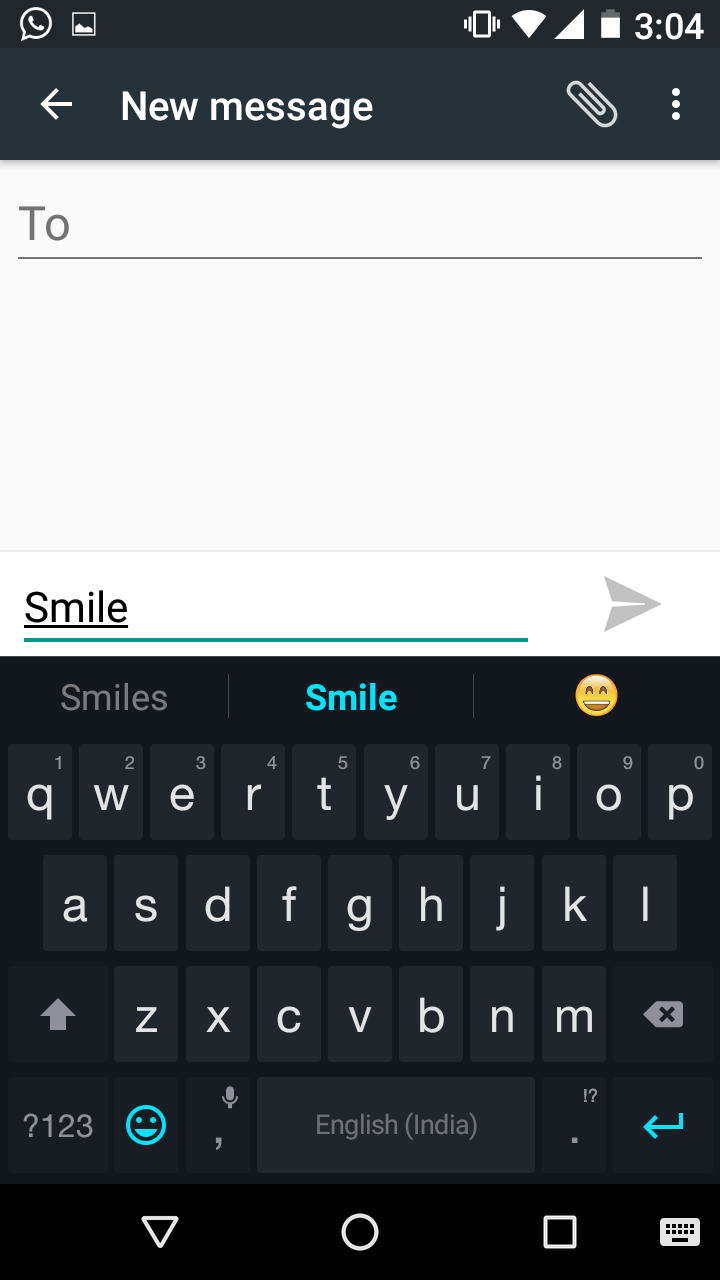The height and width of the screenshot is (1280, 720).
Task: Tap the message box containing Smile
Action: coord(275,607)
